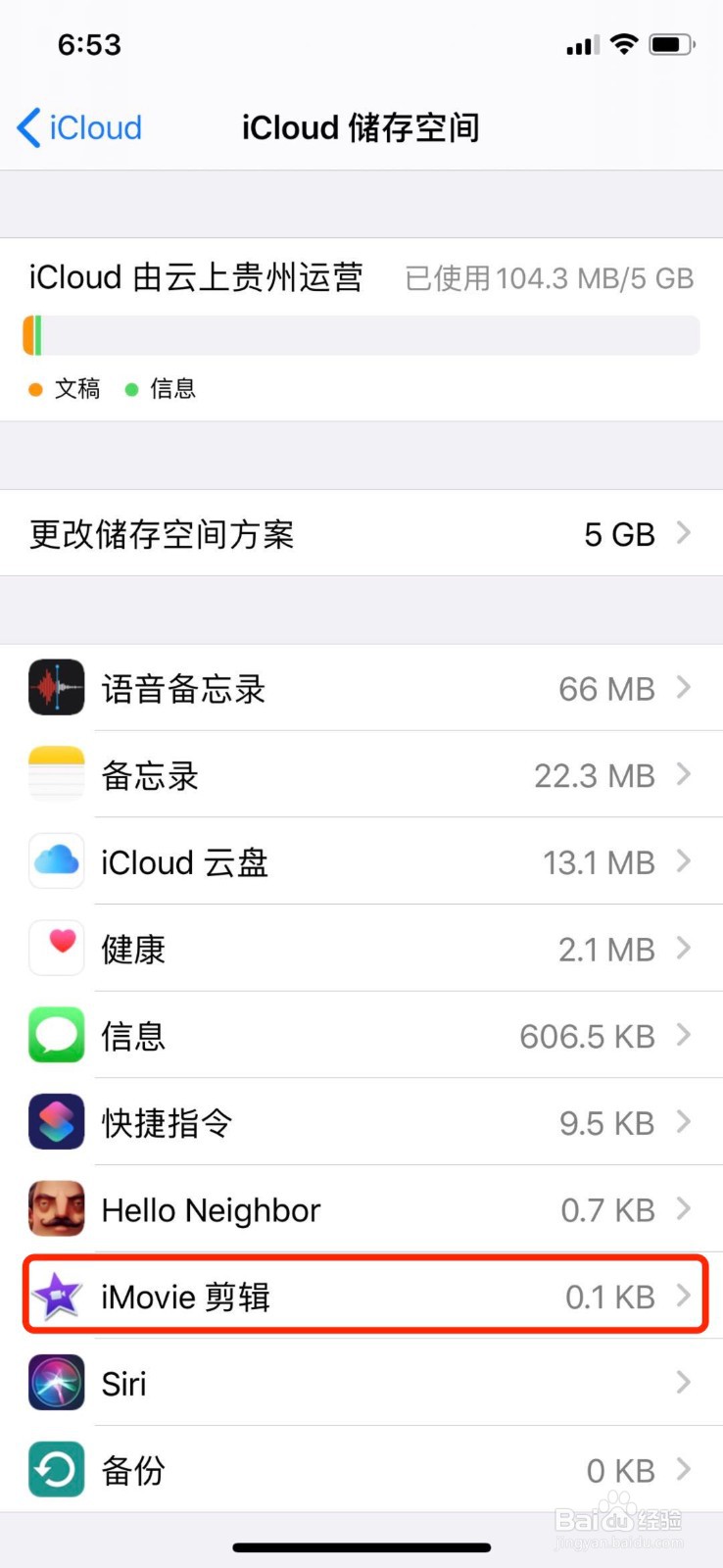Select the 快捷指令 Shortcuts app icon
The height and width of the screenshot is (1568, 723).
coord(56,1122)
